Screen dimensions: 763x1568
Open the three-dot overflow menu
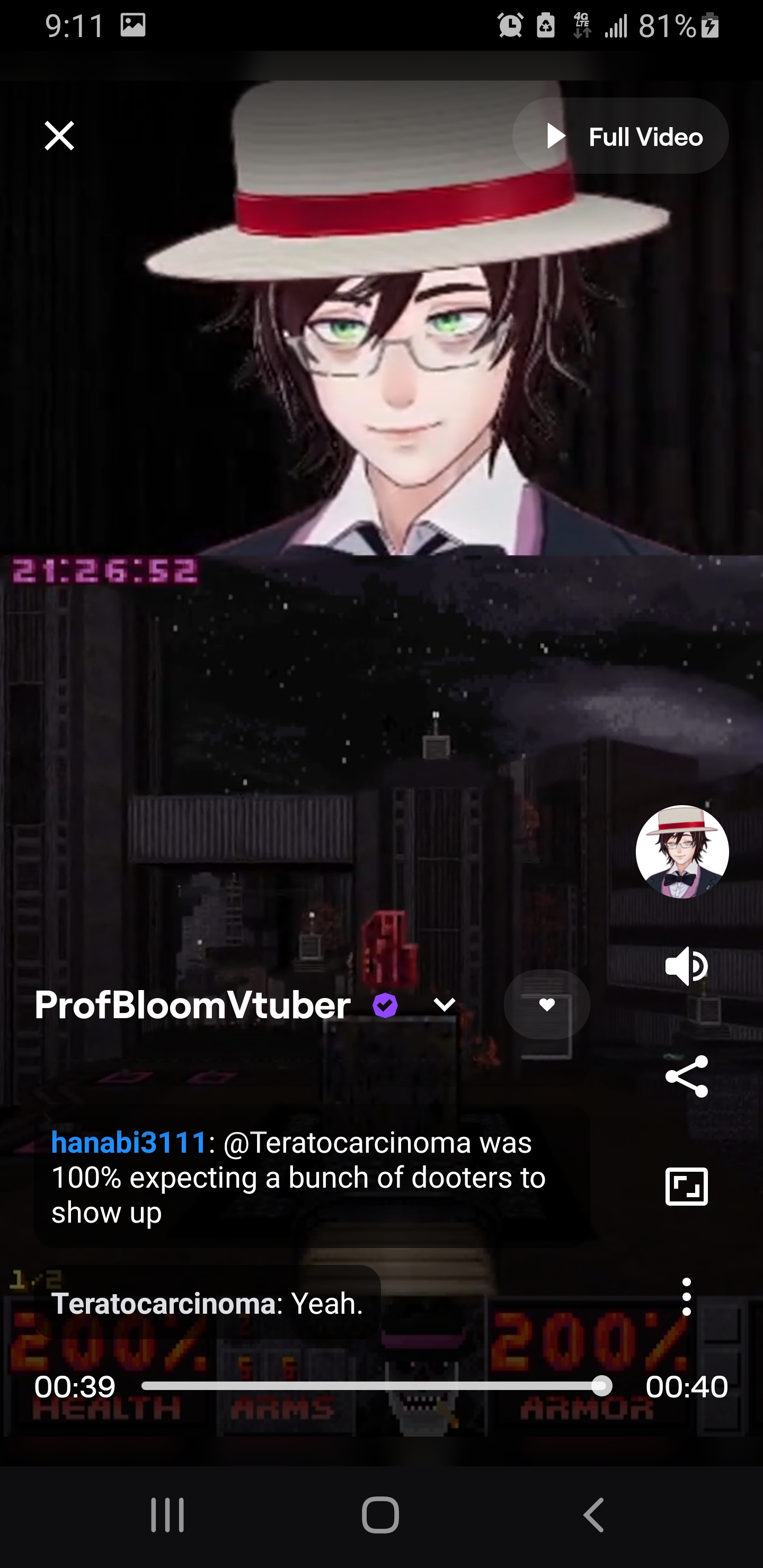[686, 1297]
